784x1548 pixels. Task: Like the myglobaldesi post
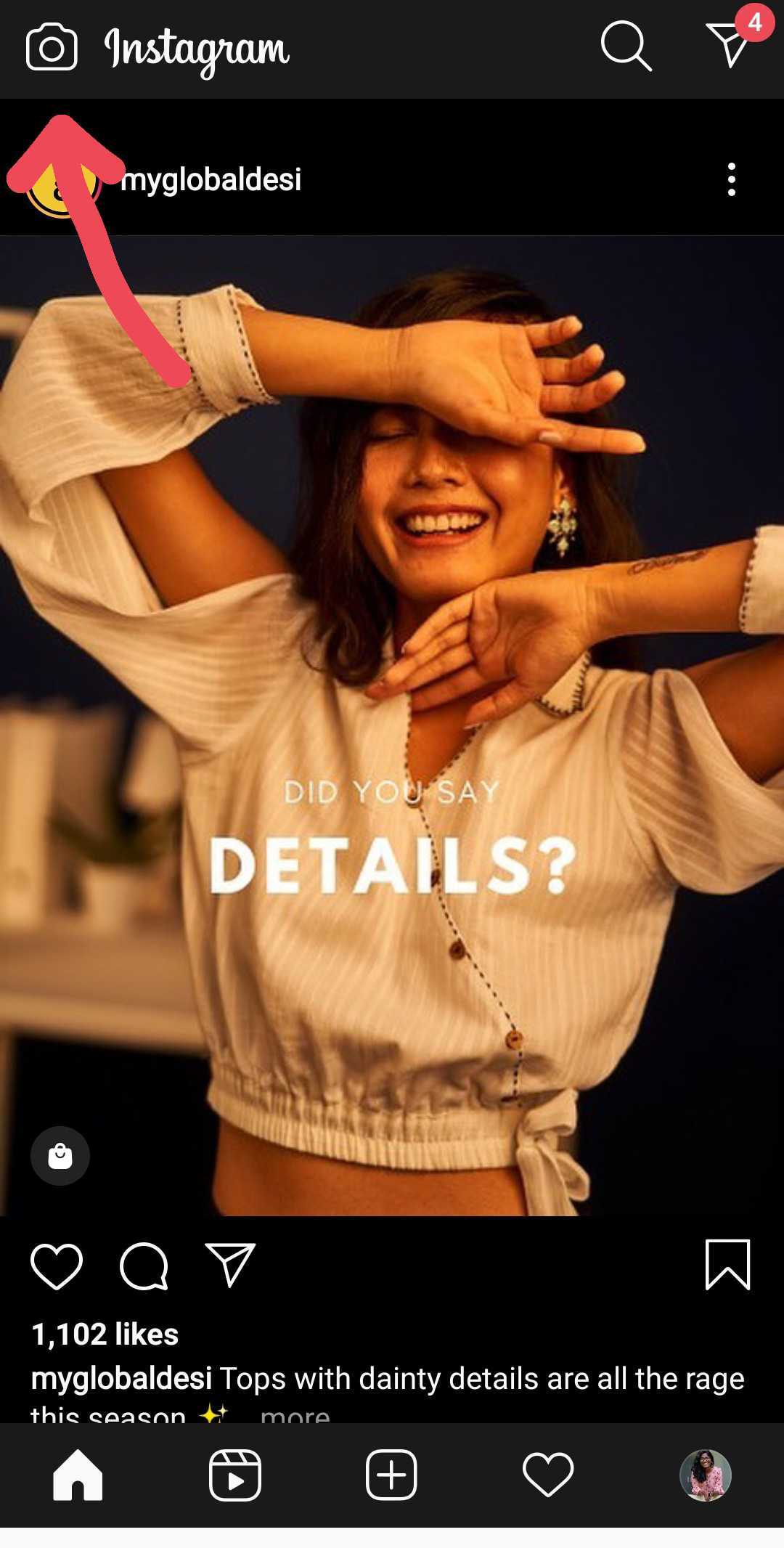(57, 1266)
